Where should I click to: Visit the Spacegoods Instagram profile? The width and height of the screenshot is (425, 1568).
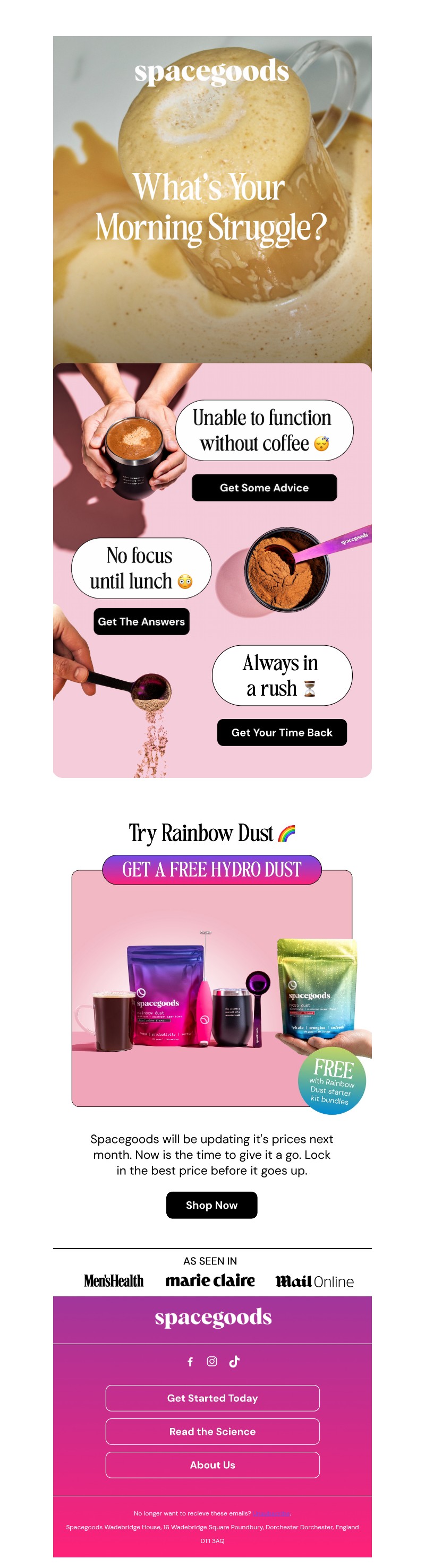pos(211,1361)
